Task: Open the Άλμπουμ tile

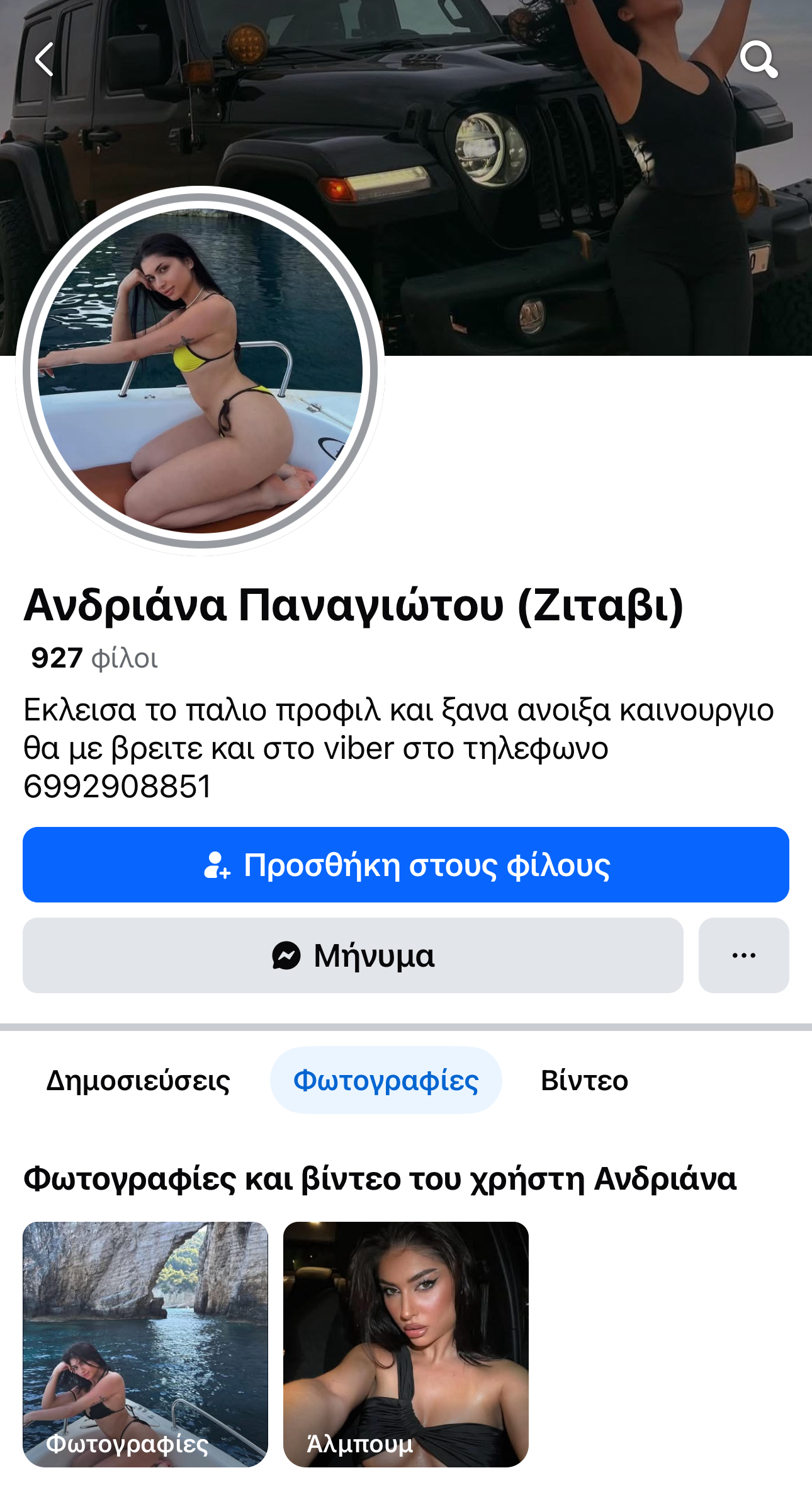Action: (406, 1344)
